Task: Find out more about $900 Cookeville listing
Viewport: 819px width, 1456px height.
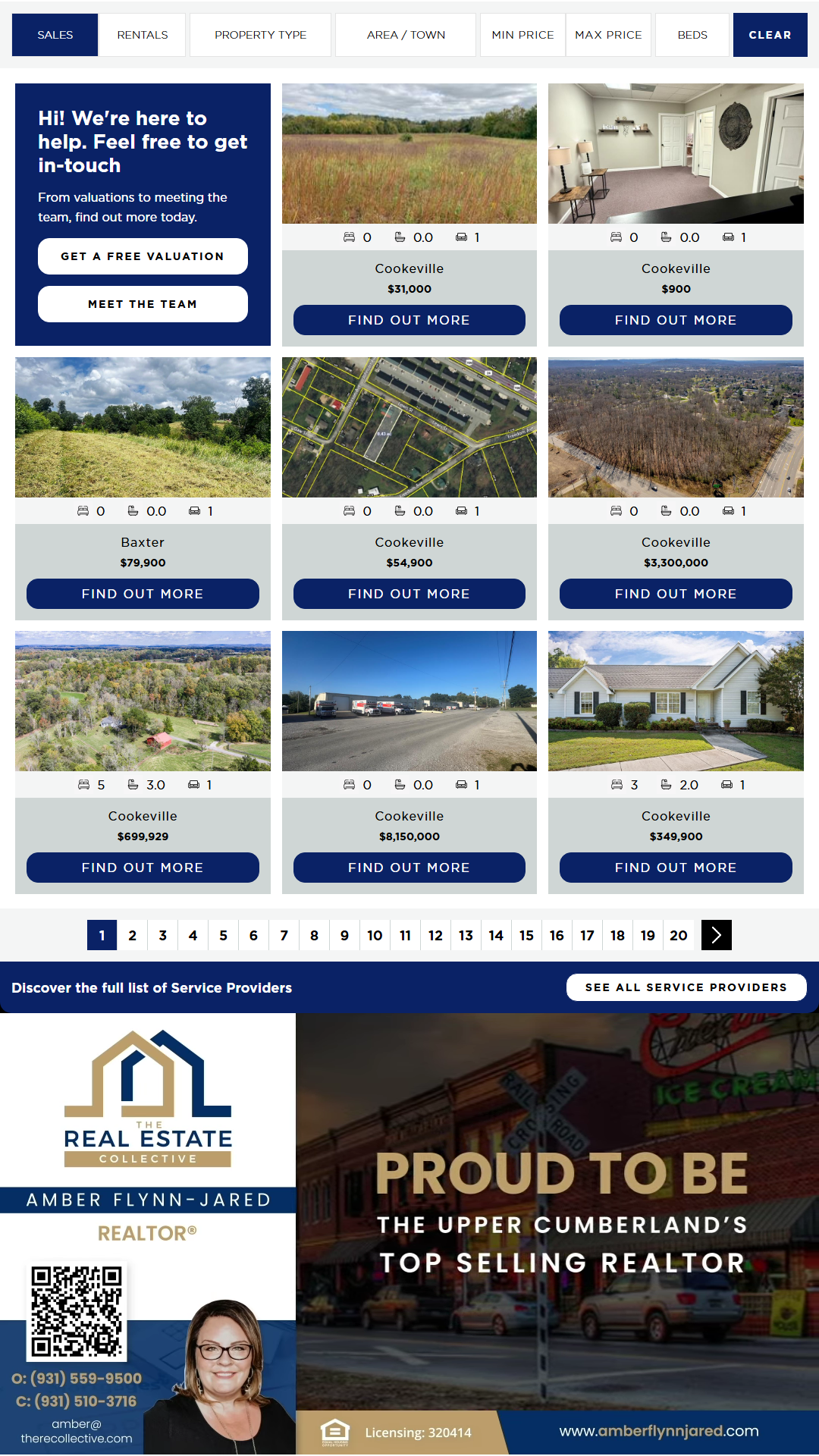Action: [676, 320]
